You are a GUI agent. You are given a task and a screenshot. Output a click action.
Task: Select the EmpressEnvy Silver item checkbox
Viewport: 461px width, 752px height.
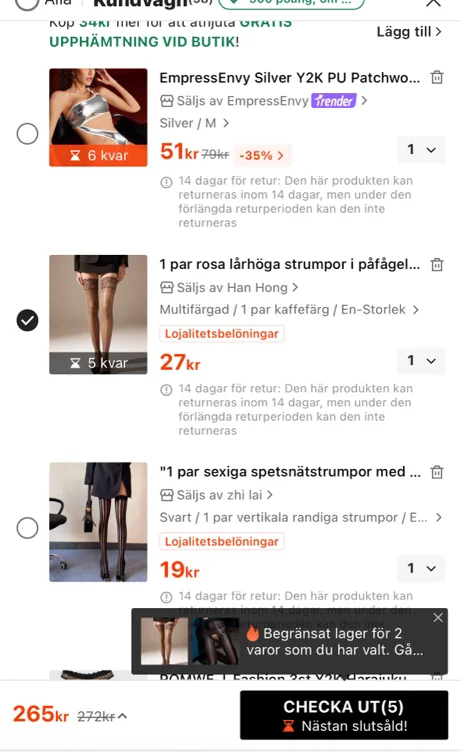[27, 134]
